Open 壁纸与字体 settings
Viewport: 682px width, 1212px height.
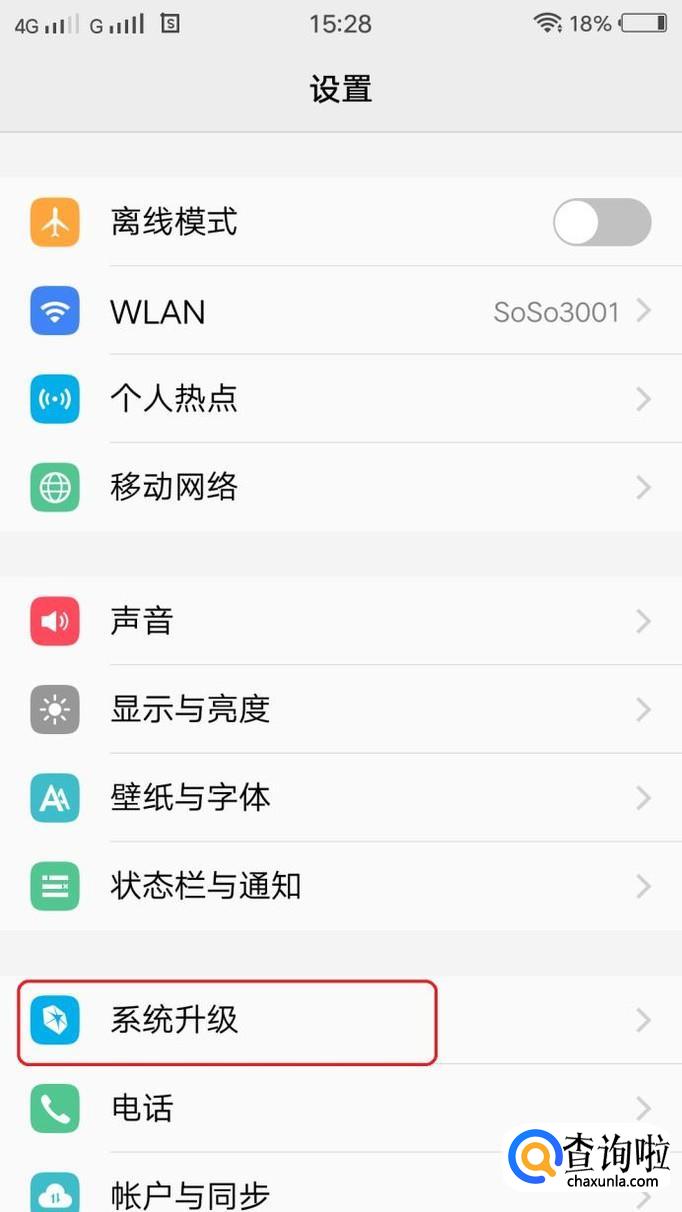(340, 797)
